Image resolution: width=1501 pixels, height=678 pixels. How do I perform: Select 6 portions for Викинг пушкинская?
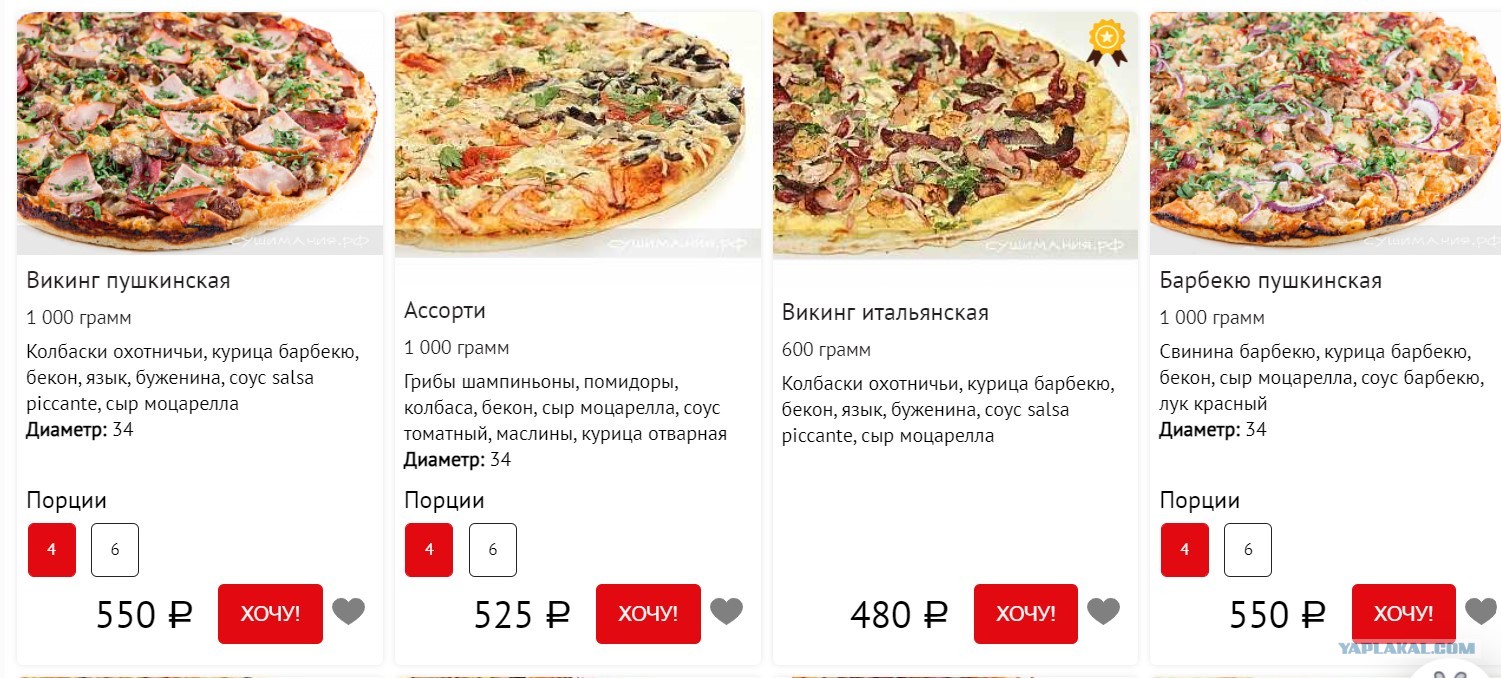coord(115,550)
